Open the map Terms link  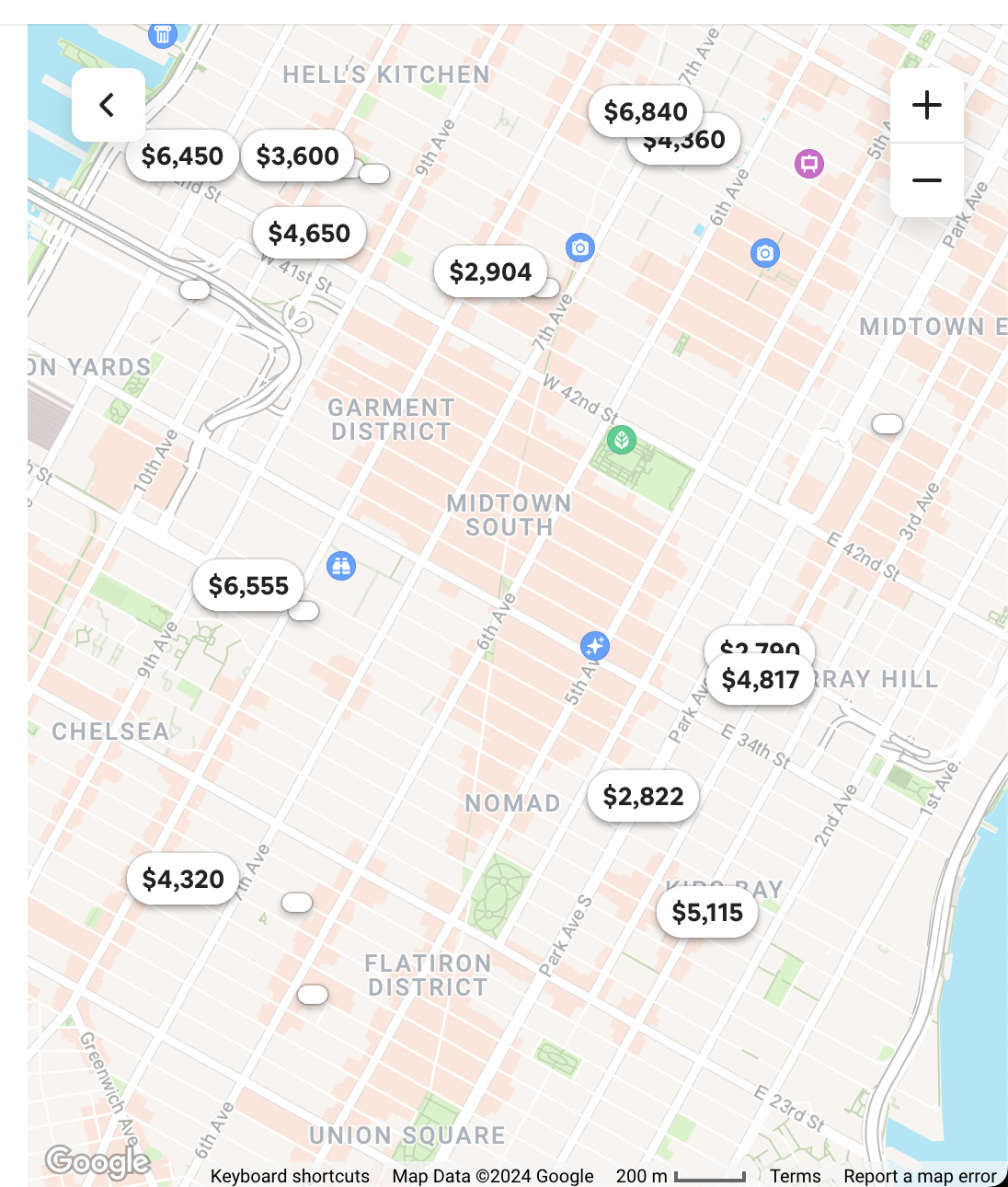796,1176
